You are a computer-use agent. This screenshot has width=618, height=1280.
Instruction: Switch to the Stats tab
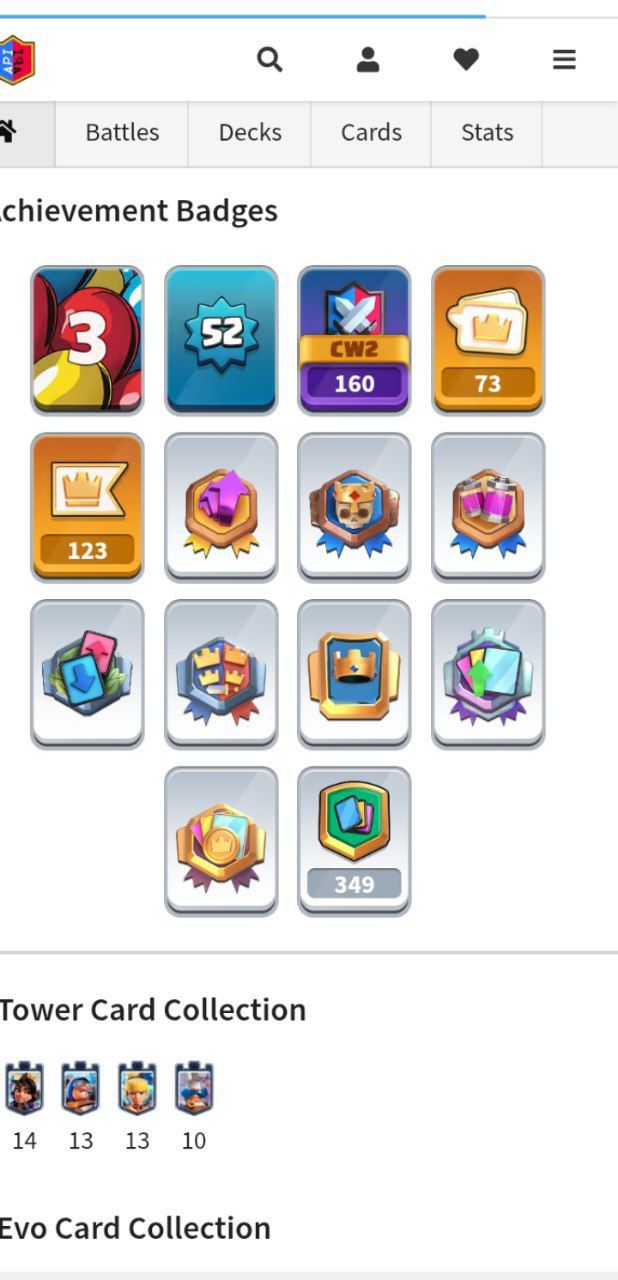487,132
